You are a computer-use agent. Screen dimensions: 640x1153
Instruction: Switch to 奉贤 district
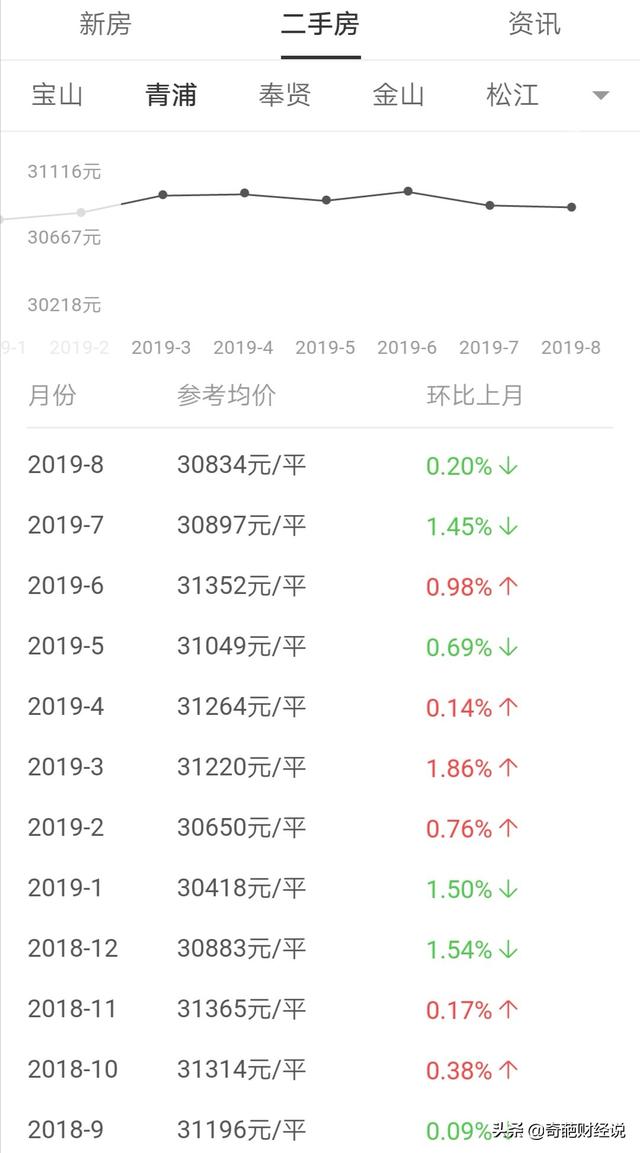coord(285,95)
